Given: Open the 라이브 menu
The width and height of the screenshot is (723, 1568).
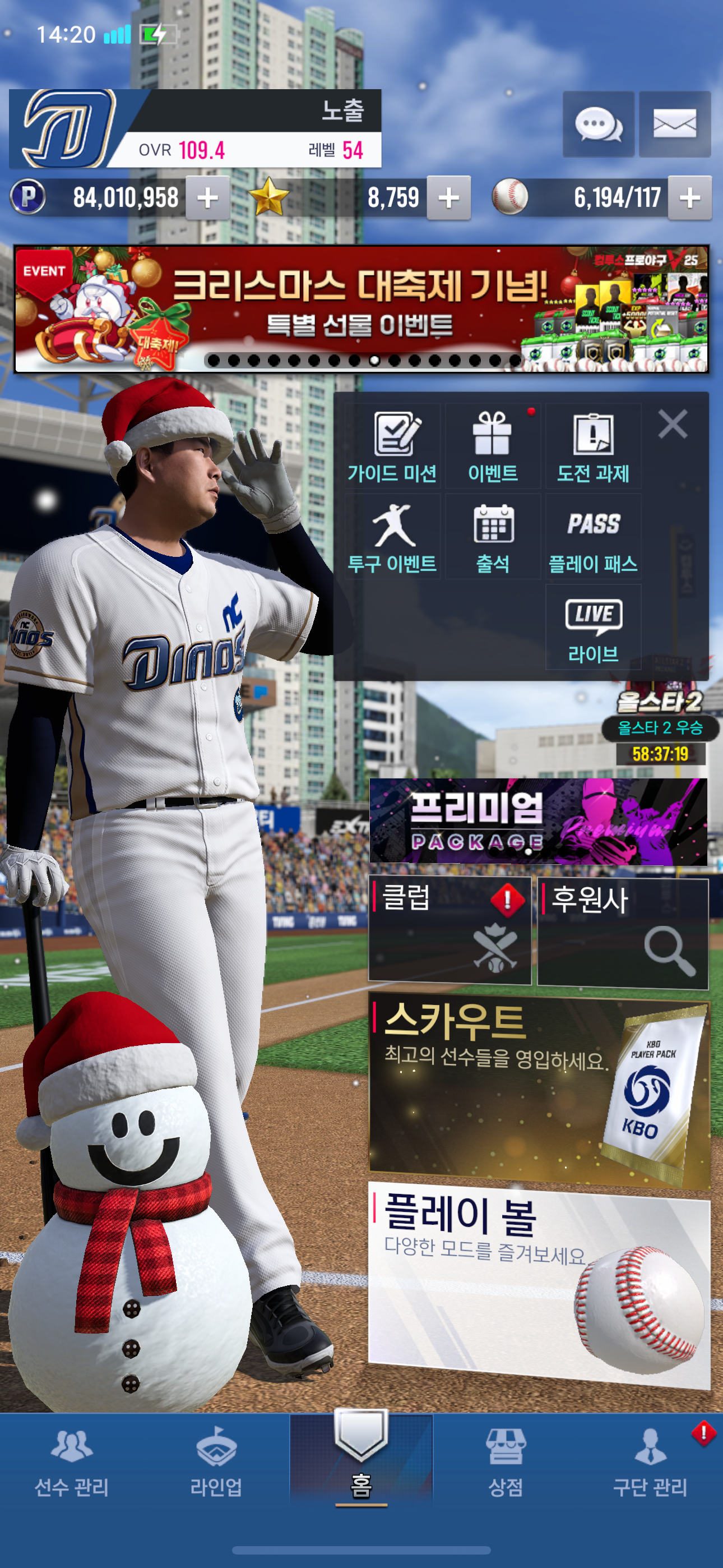Looking at the screenshot, I should click(x=593, y=628).
